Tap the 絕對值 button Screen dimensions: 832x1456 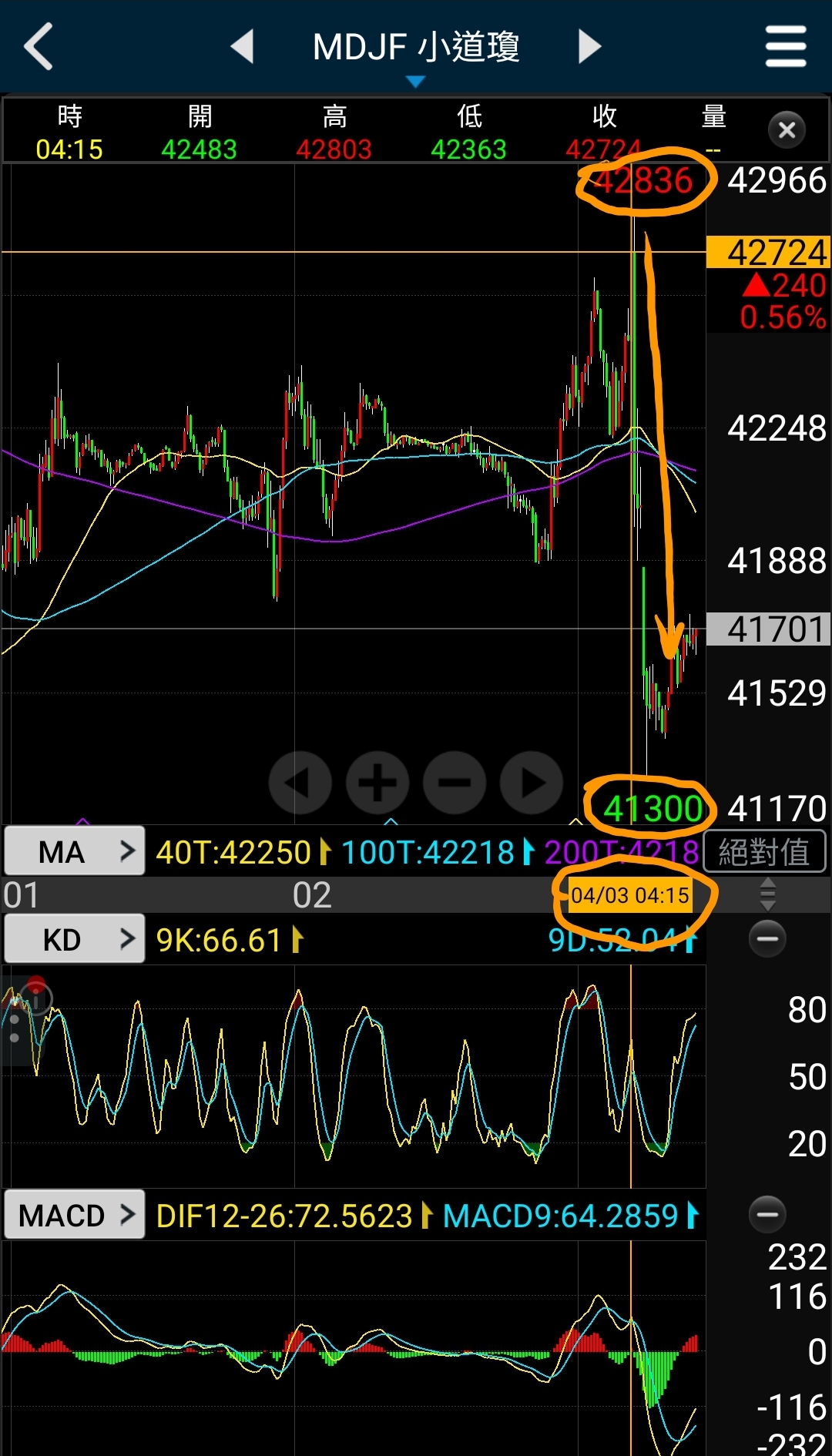[x=764, y=852]
